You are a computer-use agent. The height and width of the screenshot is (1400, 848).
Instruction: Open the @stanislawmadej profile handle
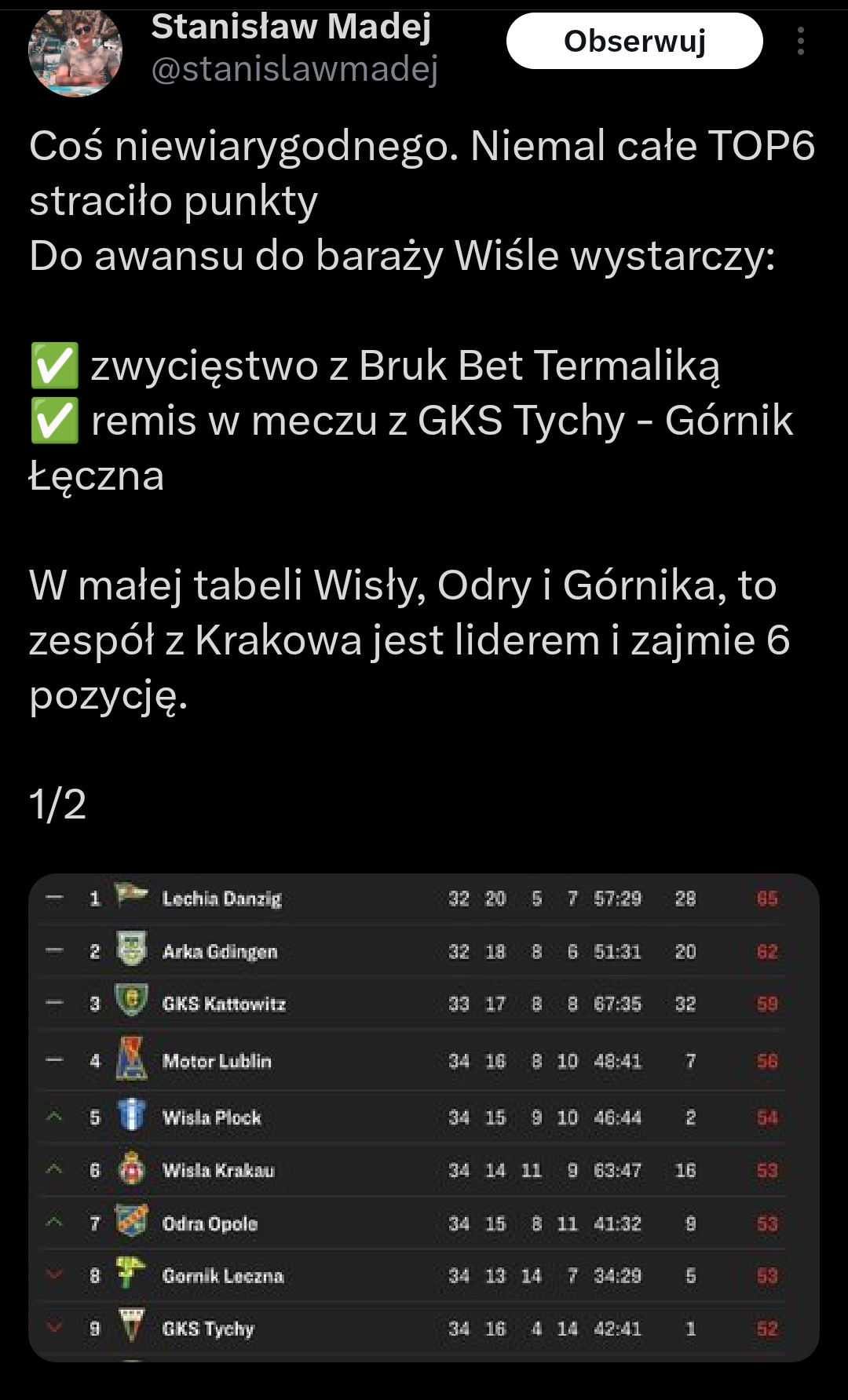tap(294, 70)
